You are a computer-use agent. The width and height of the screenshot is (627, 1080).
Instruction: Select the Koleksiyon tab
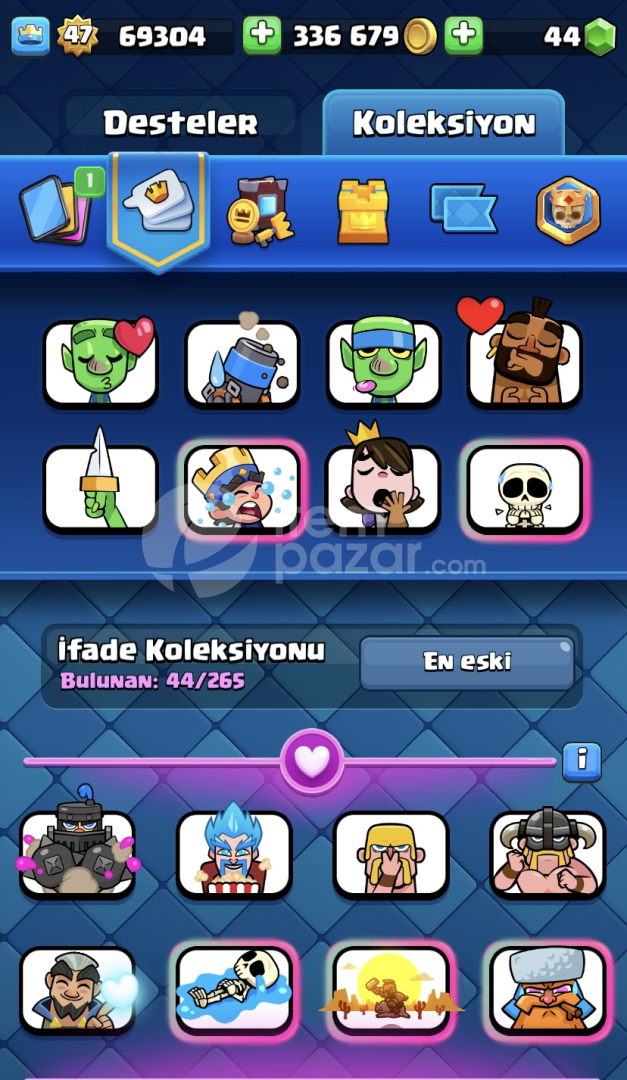444,123
